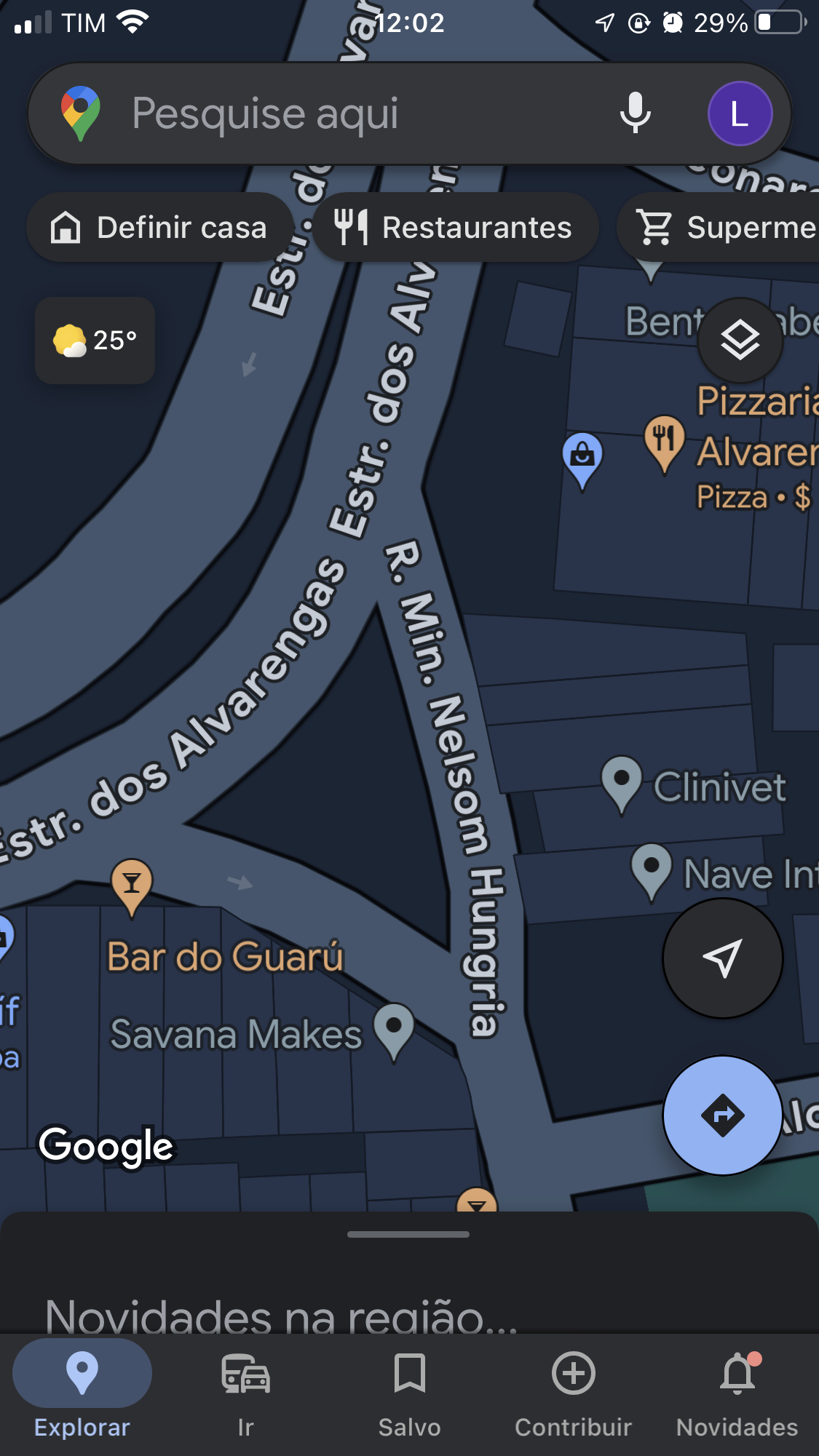Center map on my location

pos(722,958)
